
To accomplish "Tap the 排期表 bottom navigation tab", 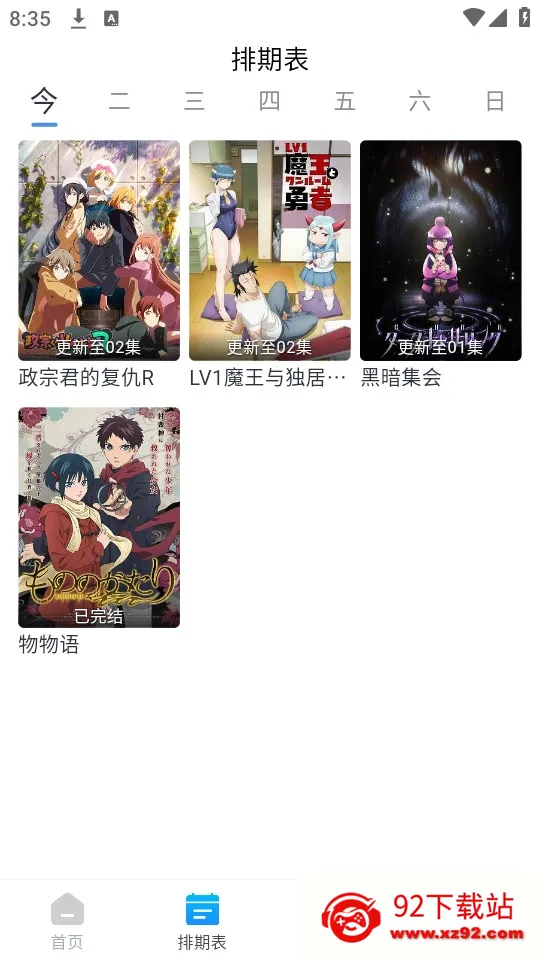I will (x=202, y=921).
